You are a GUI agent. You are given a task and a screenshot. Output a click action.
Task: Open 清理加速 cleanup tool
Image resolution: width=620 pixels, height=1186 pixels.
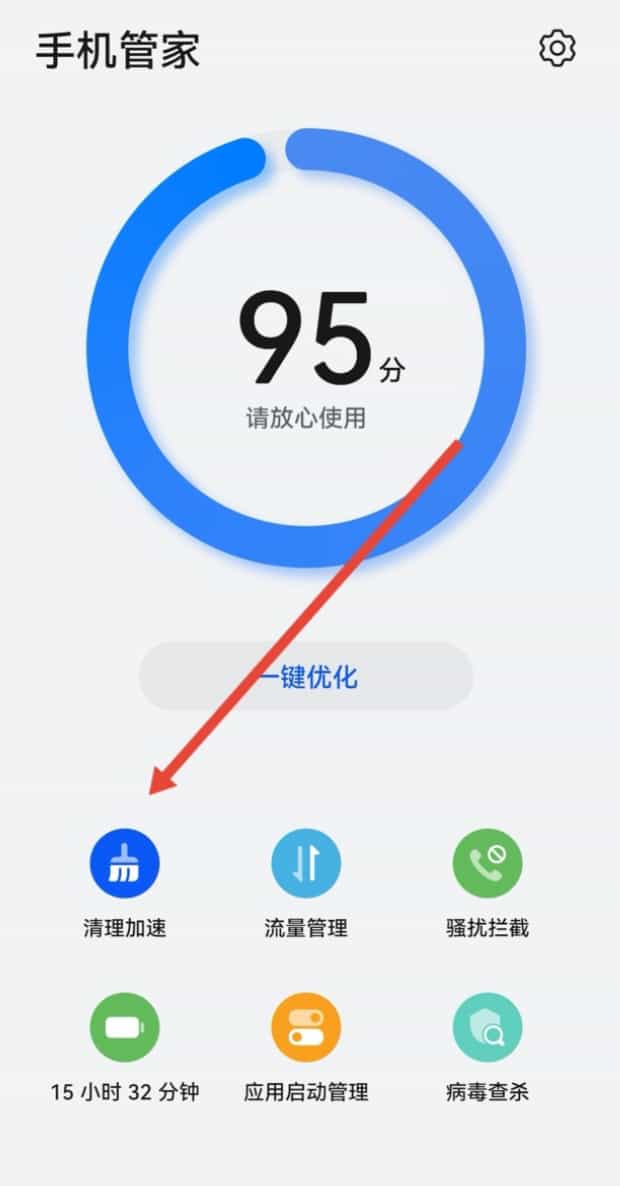[x=124, y=864]
